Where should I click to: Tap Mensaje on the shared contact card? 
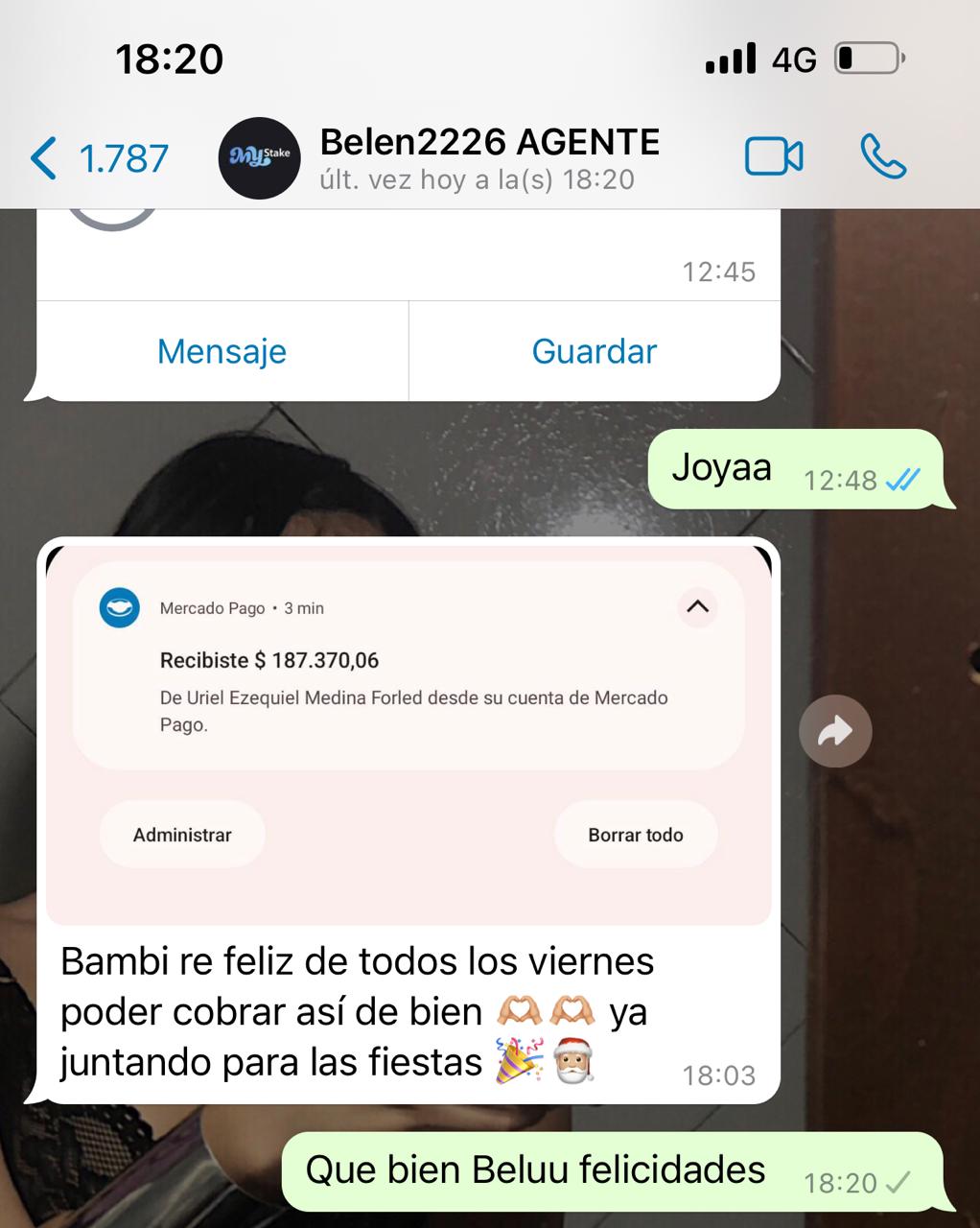[222, 351]
